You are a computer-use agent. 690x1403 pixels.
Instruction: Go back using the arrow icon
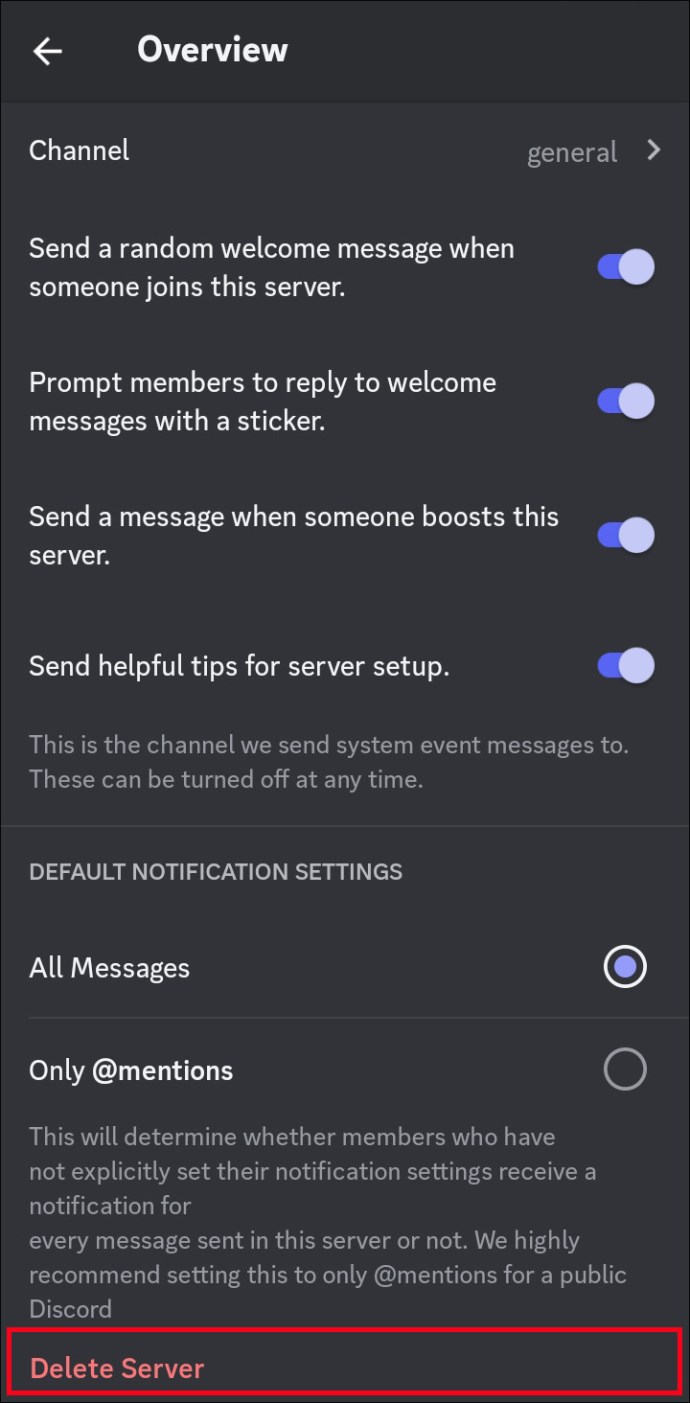click(x=47, y=51)
